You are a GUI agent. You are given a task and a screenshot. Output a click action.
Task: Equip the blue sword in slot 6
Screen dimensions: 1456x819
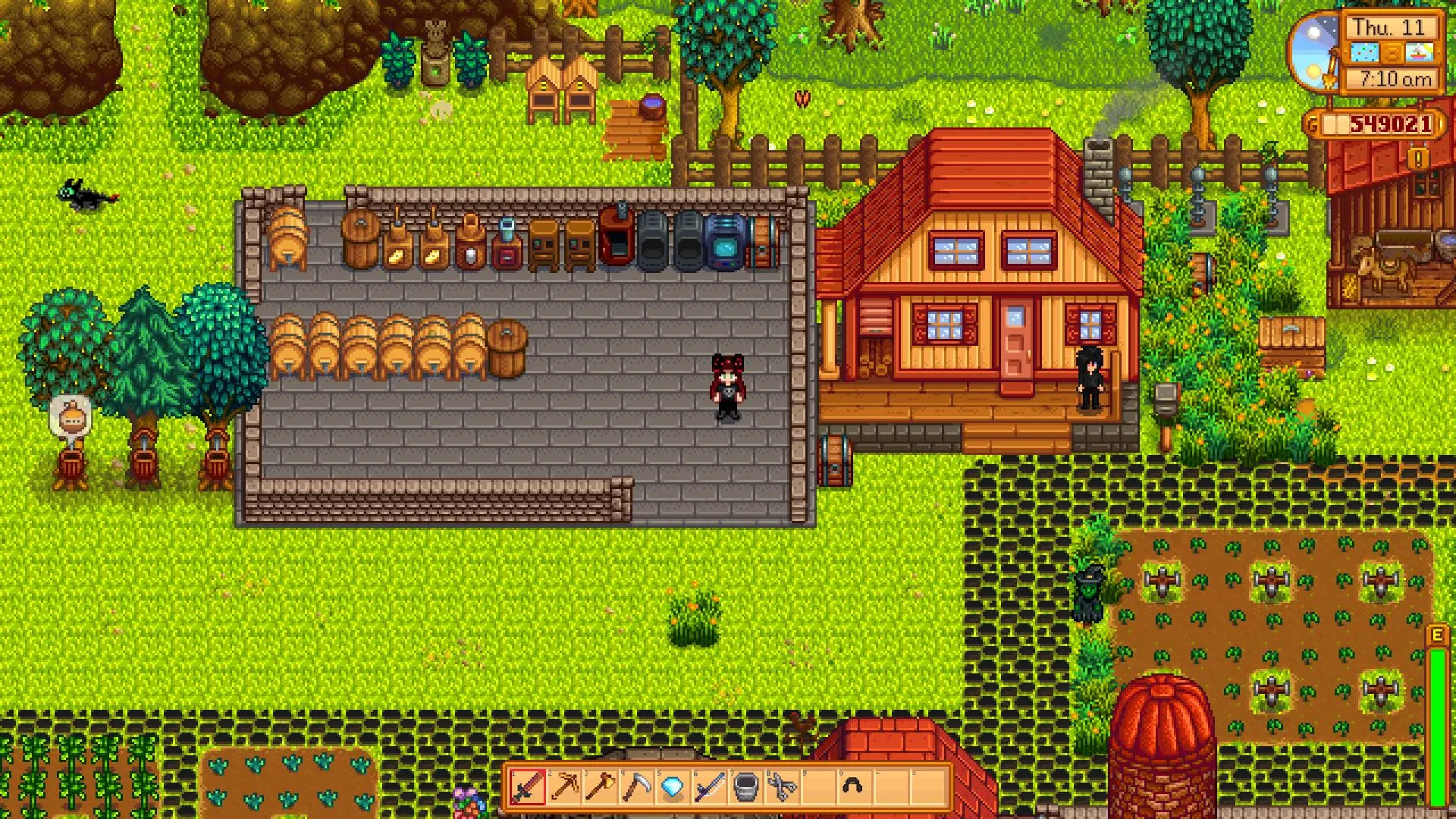click(x=709, y=787)
